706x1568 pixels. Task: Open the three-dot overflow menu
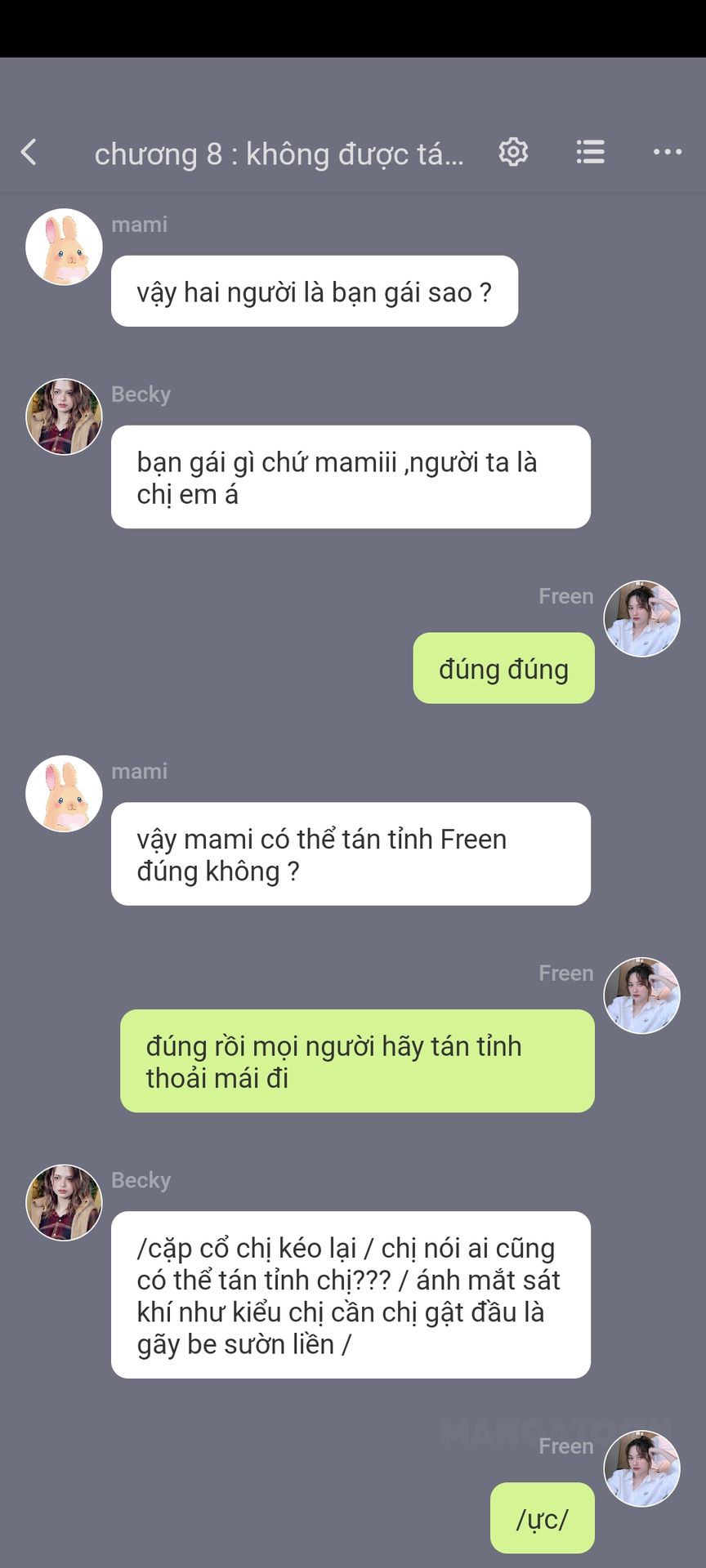667,152
